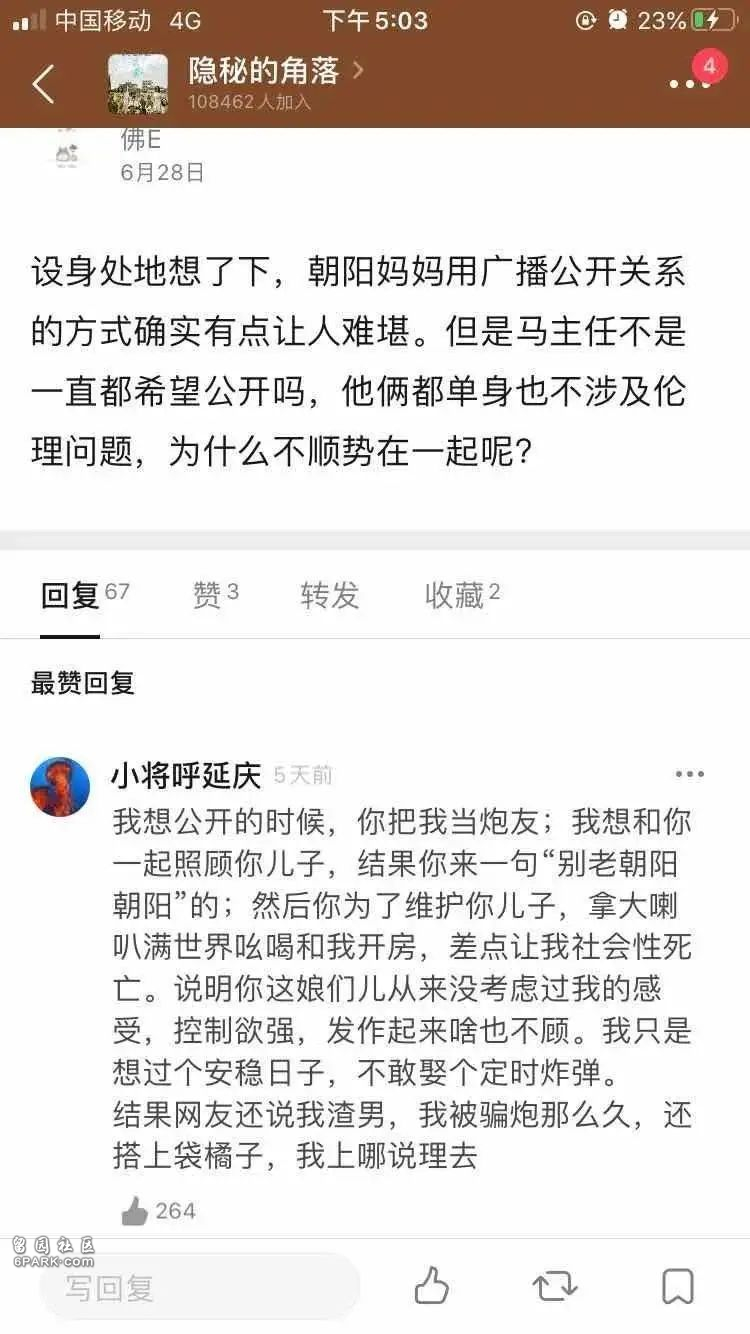The height and width of the screenshot is (1334, 750).
Task: Go back using the top-left arrow
Action: tap(43, 85)
